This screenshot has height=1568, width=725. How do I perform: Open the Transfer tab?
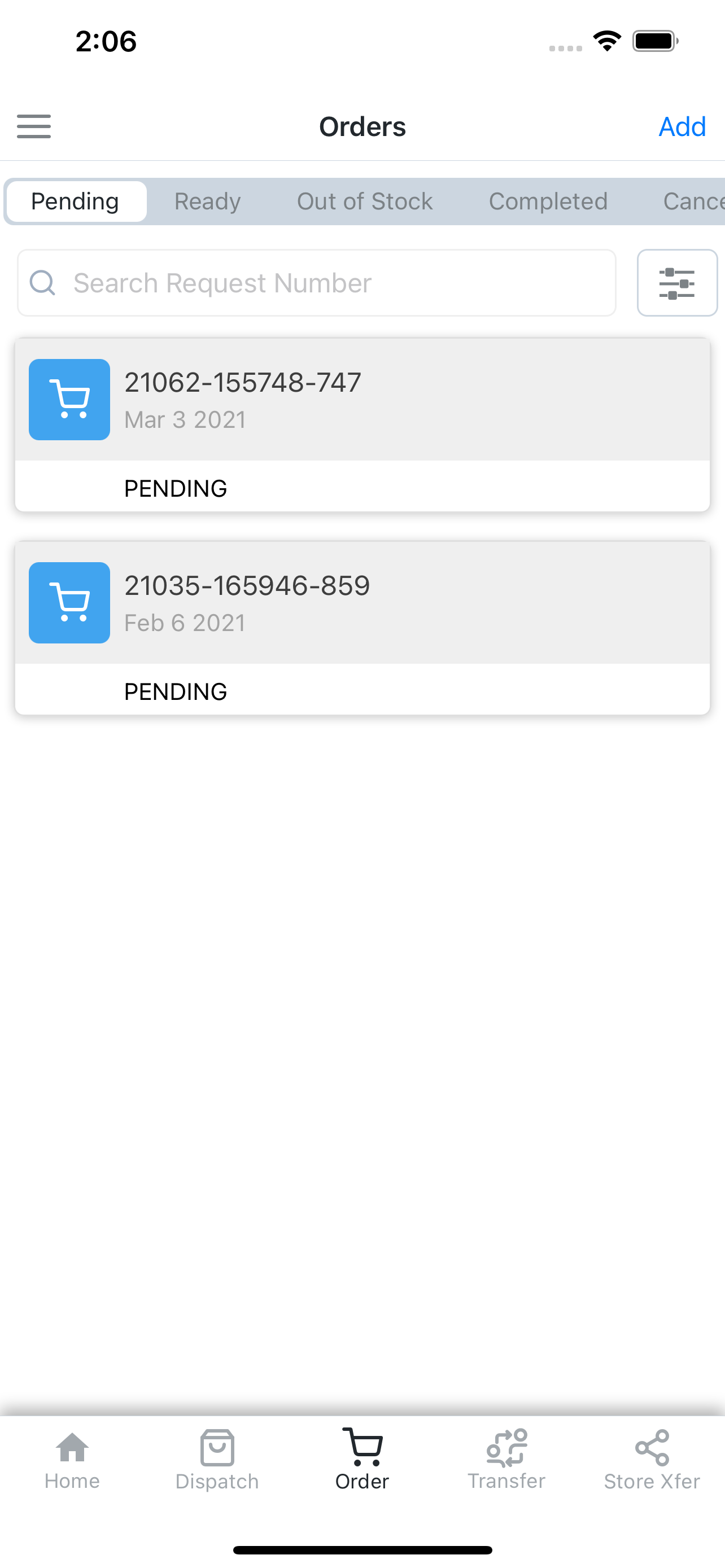pyautogui.click(x=506, y=1460)
